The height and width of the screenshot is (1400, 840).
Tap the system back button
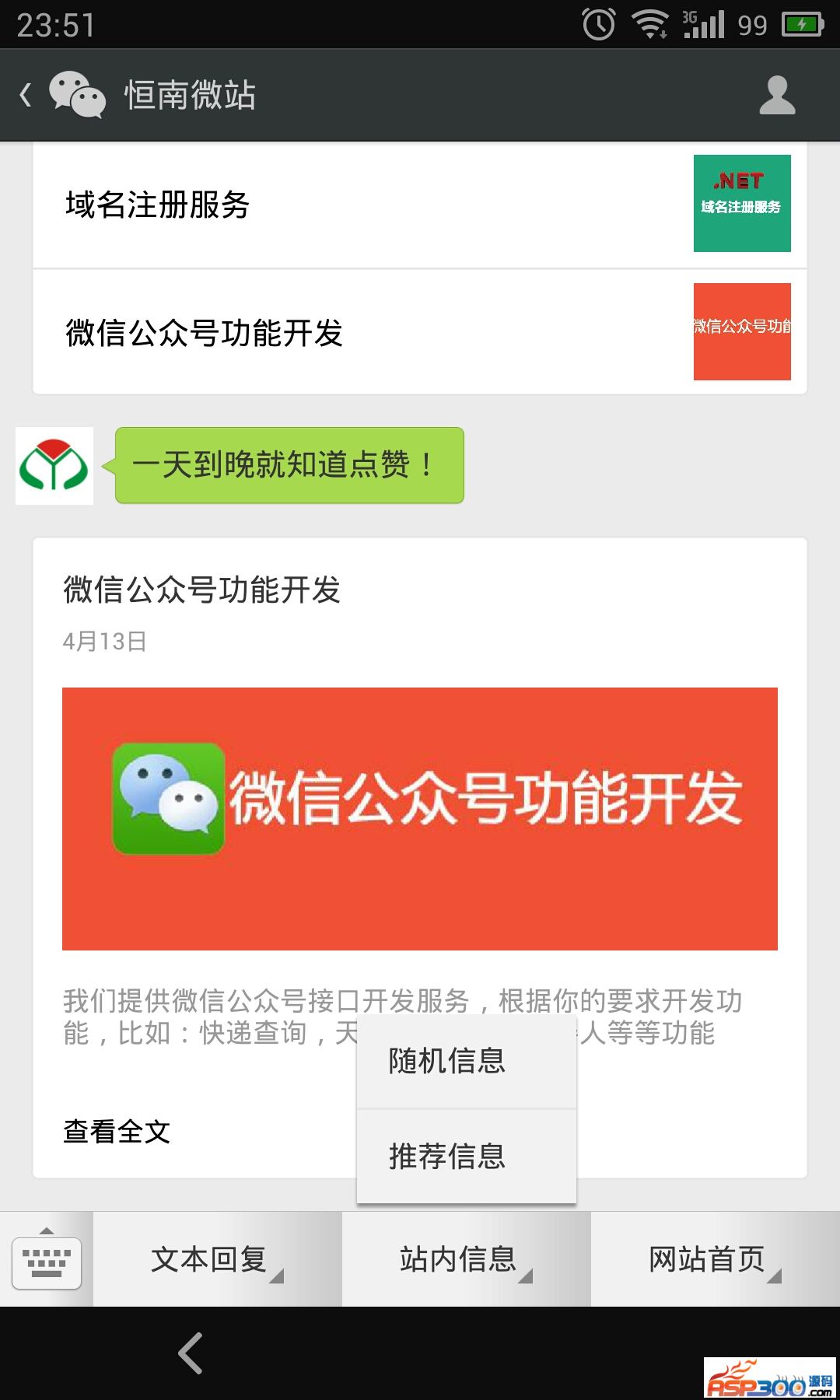[191, 1353]
